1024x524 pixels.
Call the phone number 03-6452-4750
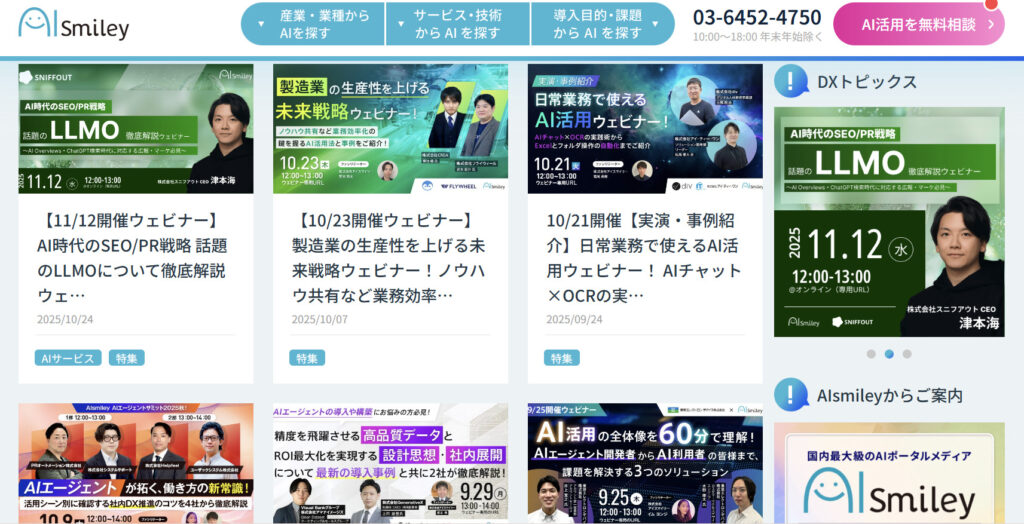[757, 17]
